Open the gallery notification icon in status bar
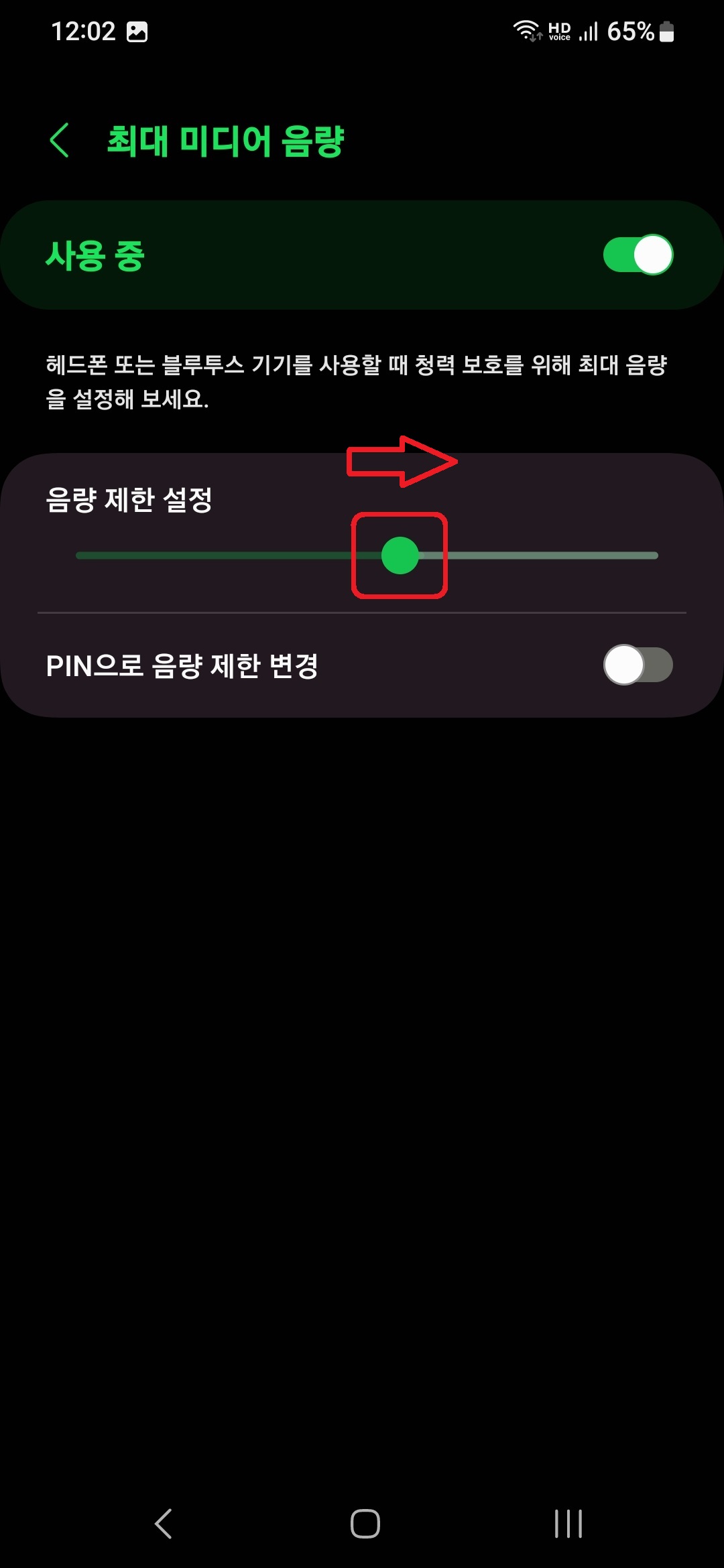Image resolution: width=724 pixels, height=1568 pixels. 137,31
